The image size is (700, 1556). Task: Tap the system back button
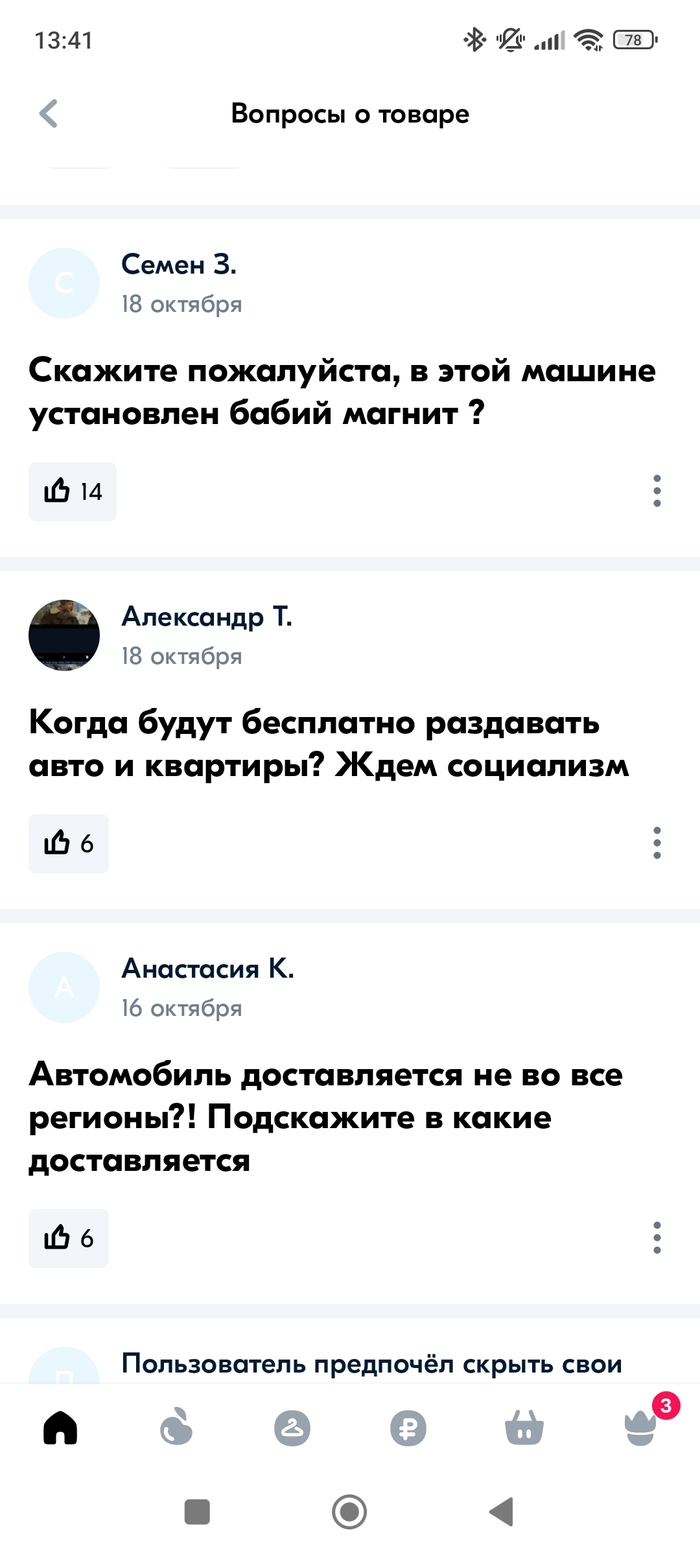[501, 1512]
